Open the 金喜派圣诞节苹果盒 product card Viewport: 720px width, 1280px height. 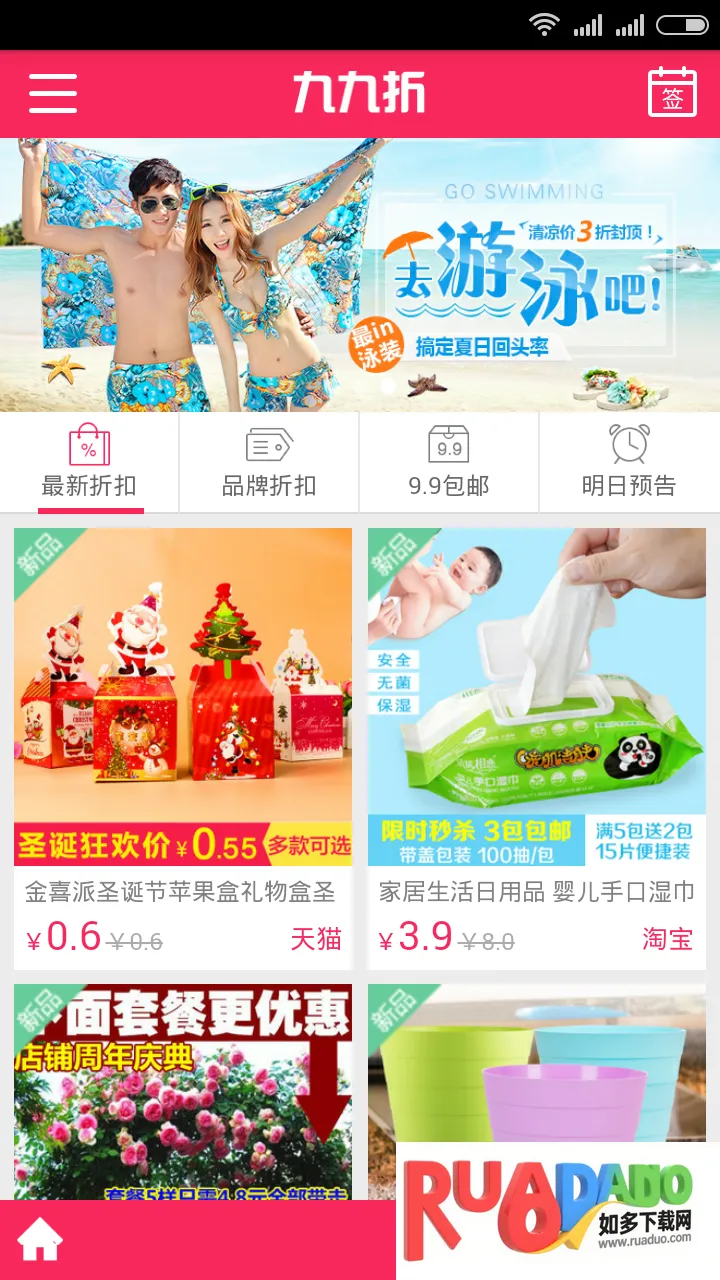[183, 748]
